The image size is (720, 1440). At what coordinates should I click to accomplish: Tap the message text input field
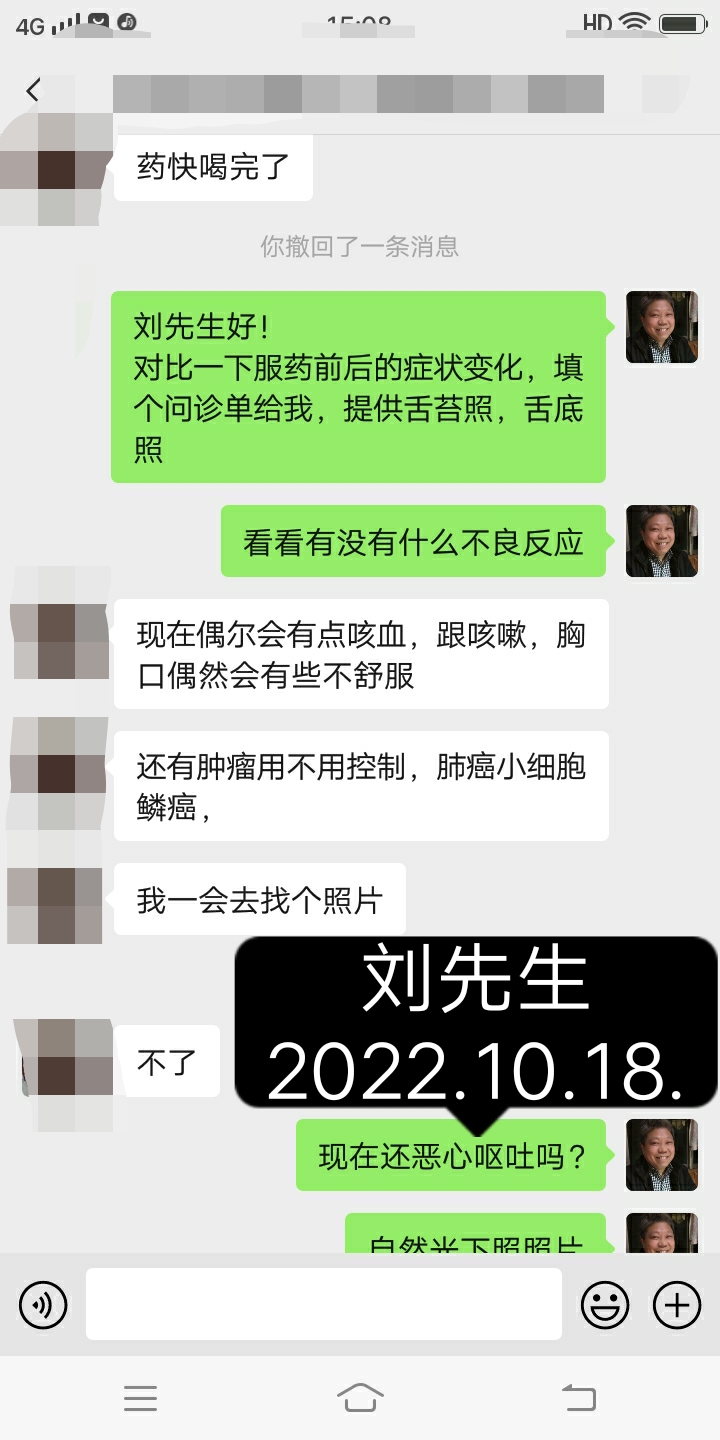point(323,1304)
